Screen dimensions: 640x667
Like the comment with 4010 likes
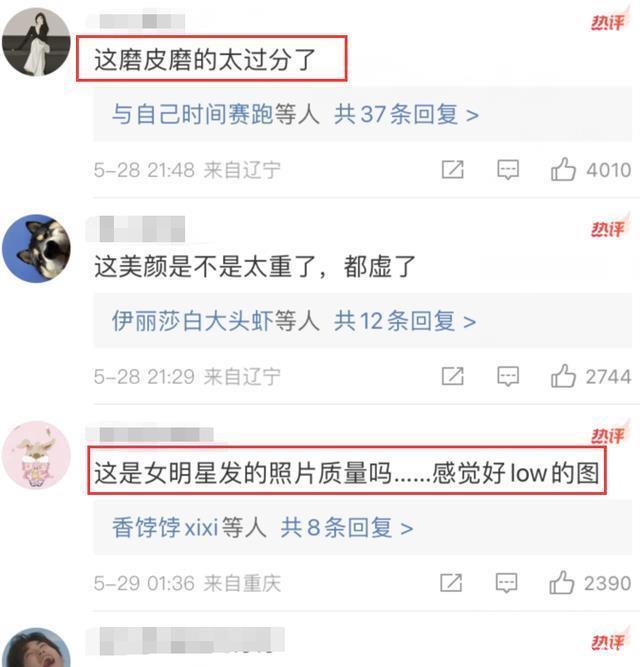[563, 170]
